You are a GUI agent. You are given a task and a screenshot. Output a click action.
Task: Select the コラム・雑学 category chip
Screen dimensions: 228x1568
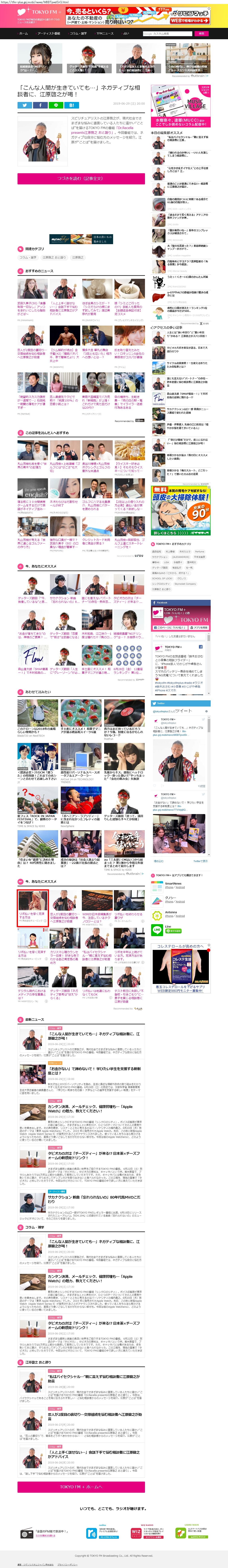coord(27,257)
